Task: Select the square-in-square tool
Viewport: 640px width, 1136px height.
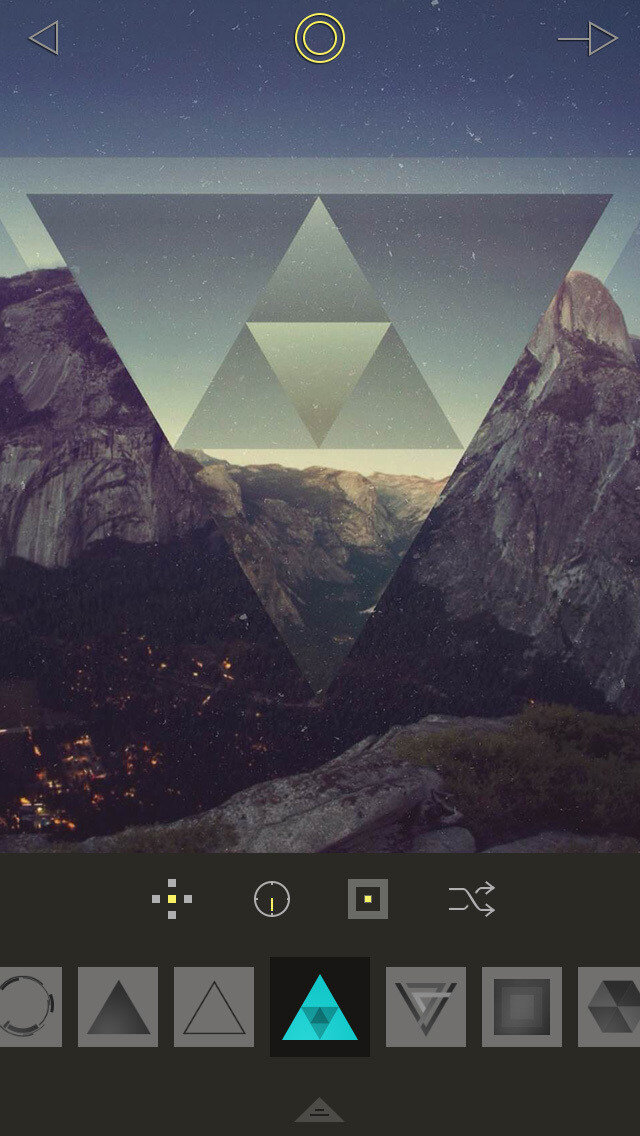Action: pyautogui.click(x=368, y=899)
